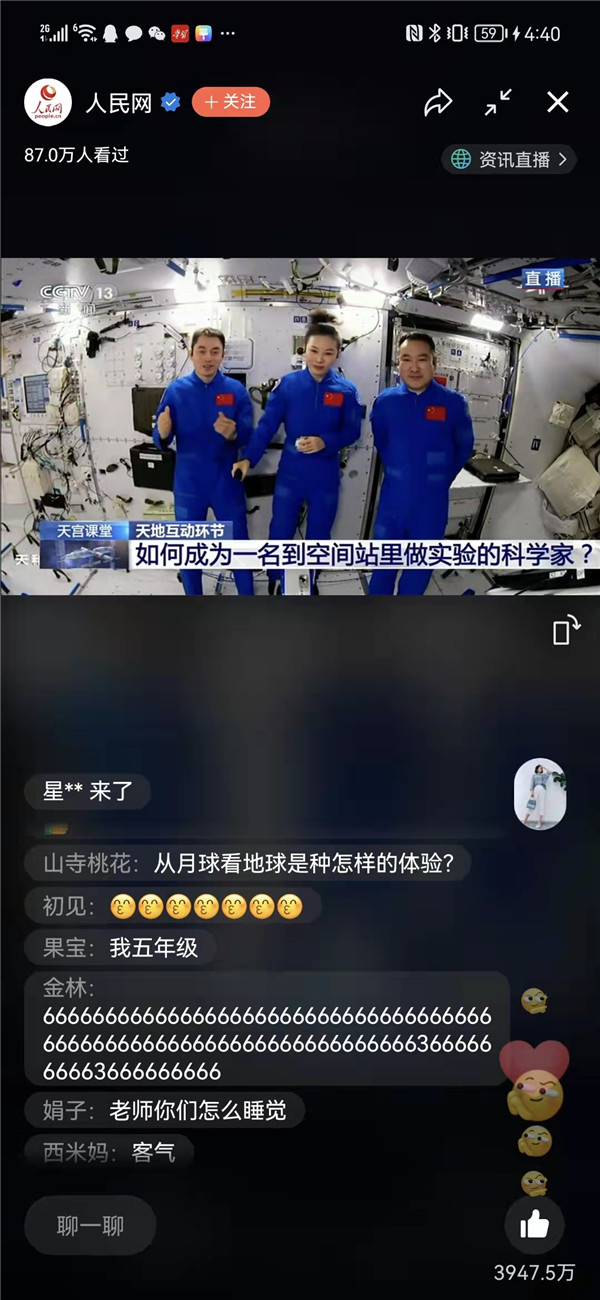Open the 资讯直播 category chip
The image size is (600, 1300).
(x=509, y=159)
